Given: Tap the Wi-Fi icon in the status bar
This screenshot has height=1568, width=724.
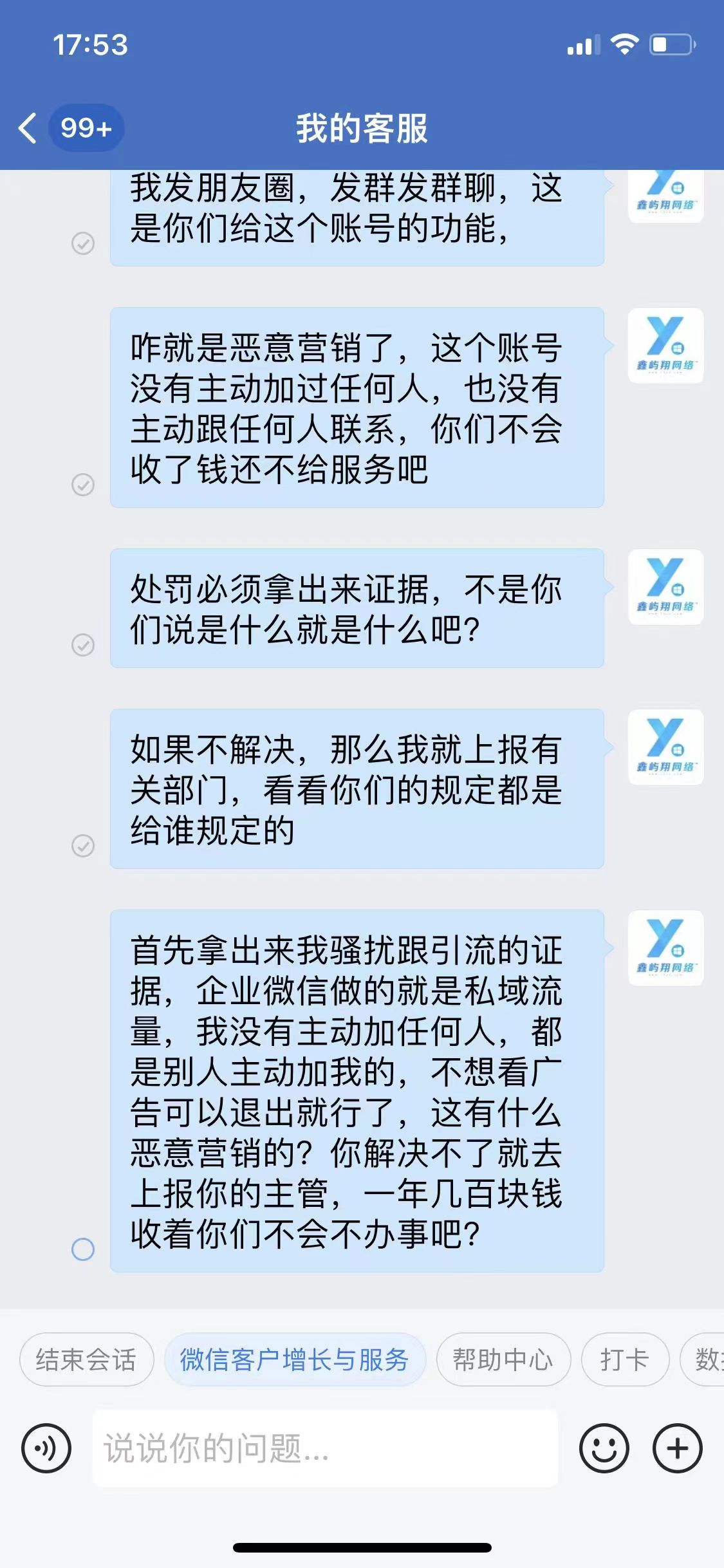Looking at the screenshot, I should click(x=625, y=44).
